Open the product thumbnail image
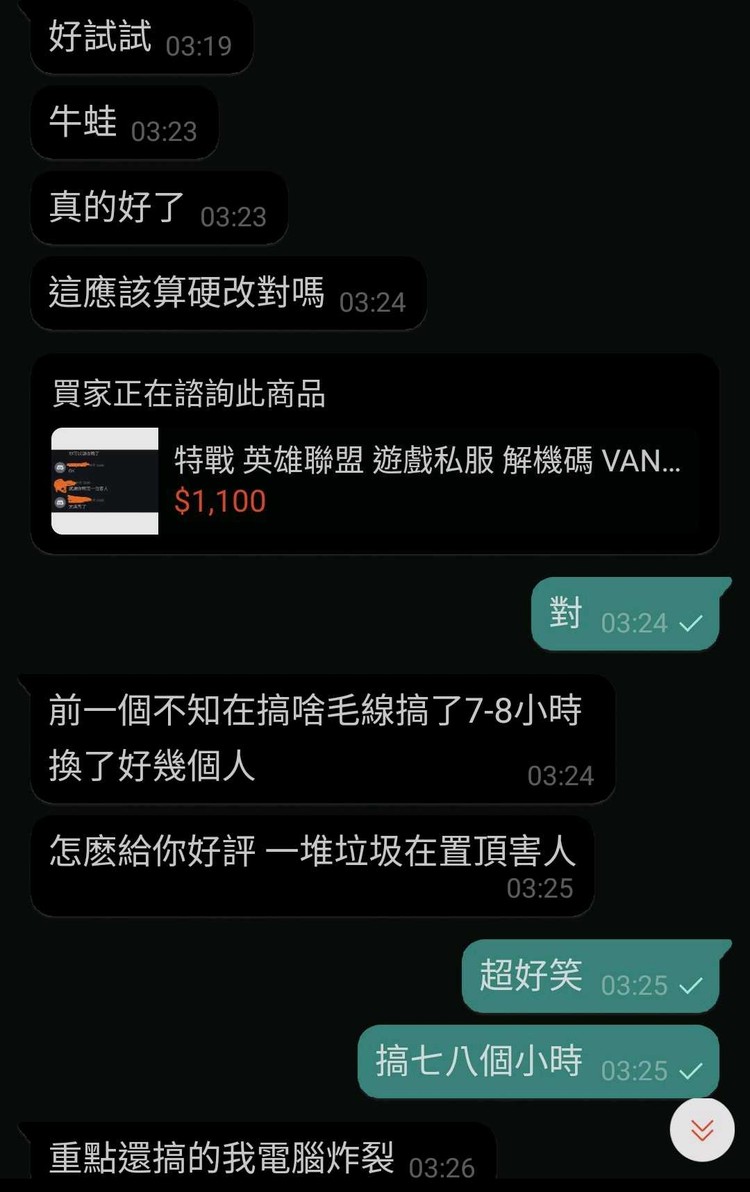 pos(103,482)
